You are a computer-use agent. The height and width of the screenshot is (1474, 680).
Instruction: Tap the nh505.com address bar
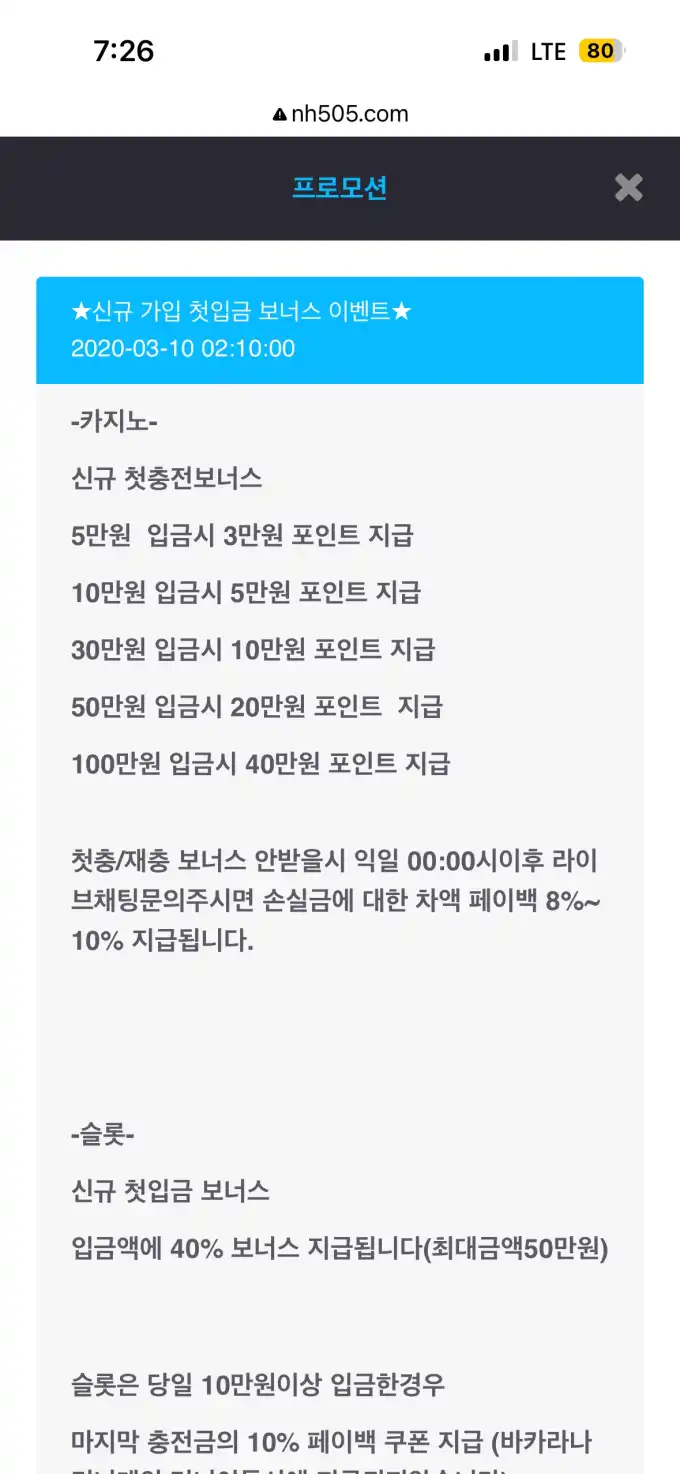tap(340, 114)
